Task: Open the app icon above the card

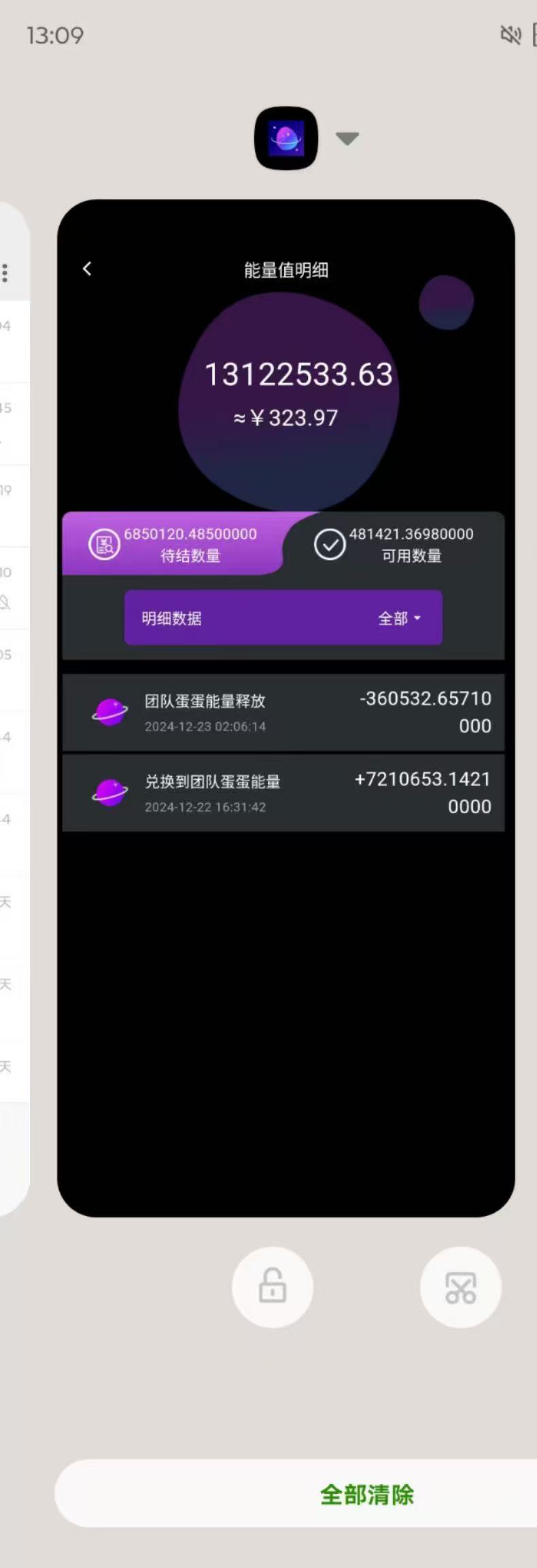Action: 286,138
